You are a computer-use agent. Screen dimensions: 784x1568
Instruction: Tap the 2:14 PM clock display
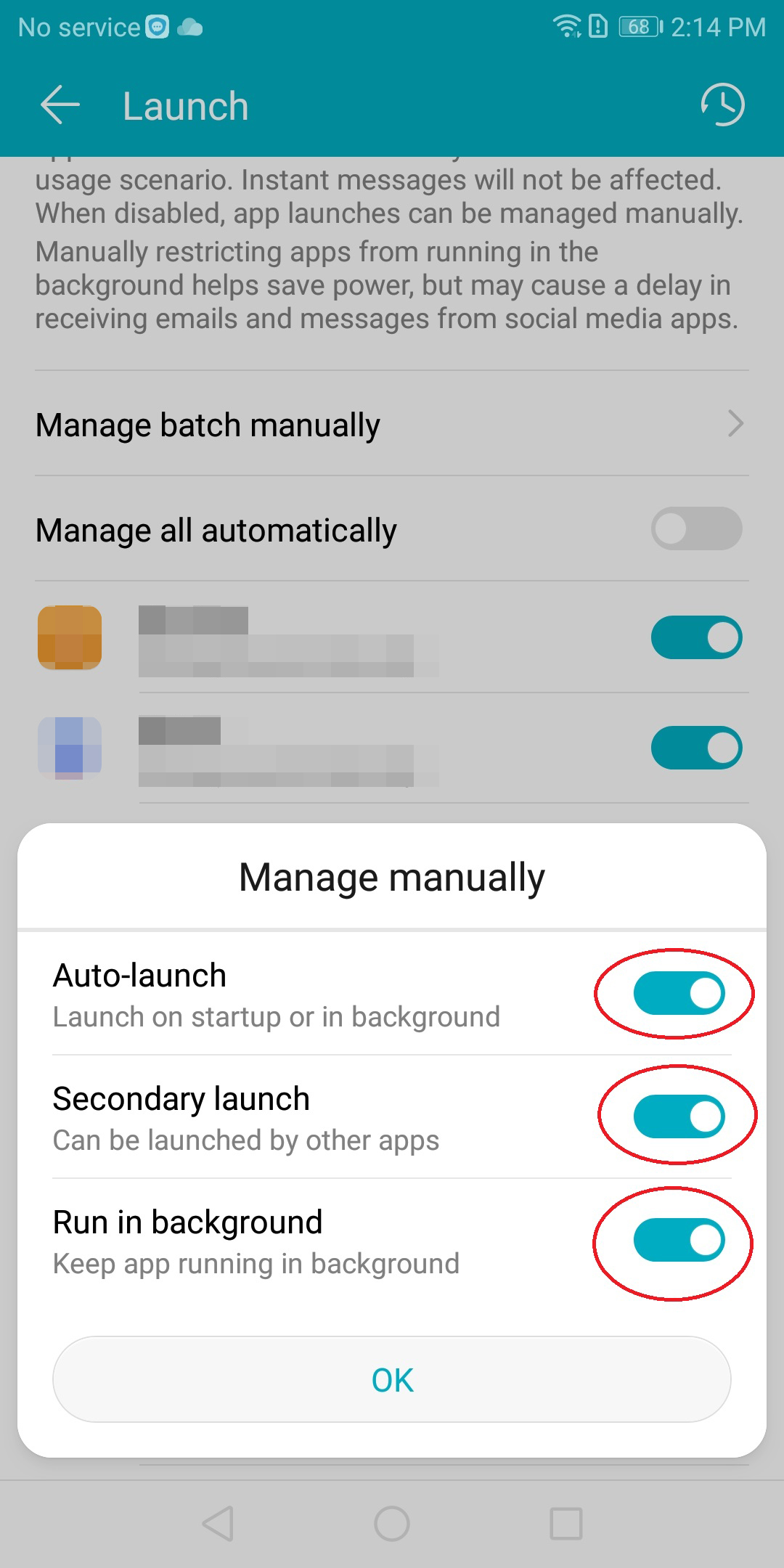714,28
